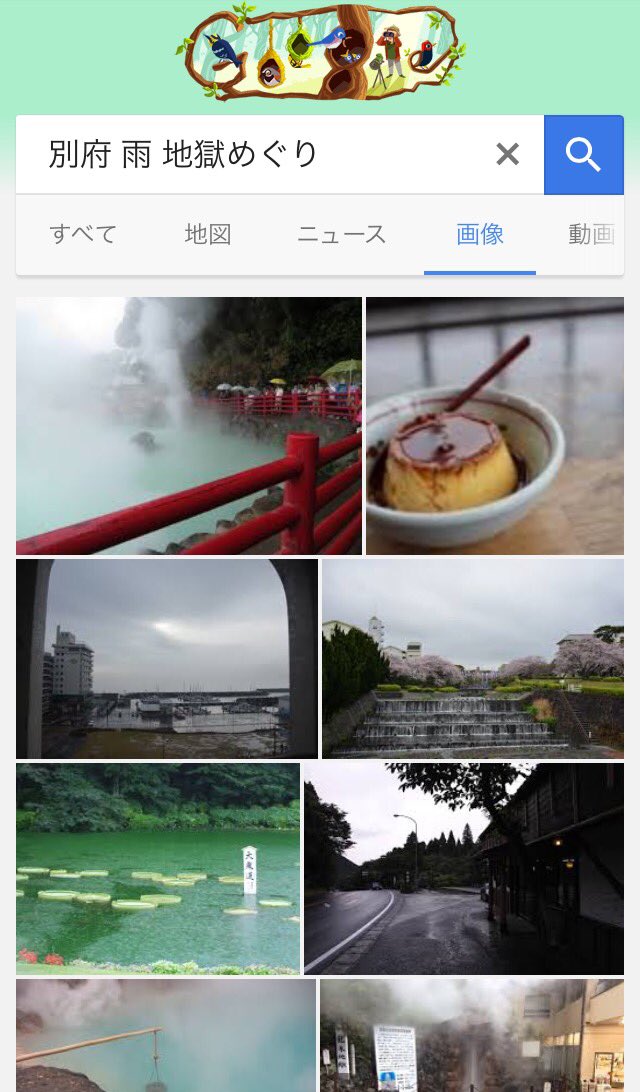Switch to the すべて tab
Screen dimensions: 640x1092
click(83, 235)
